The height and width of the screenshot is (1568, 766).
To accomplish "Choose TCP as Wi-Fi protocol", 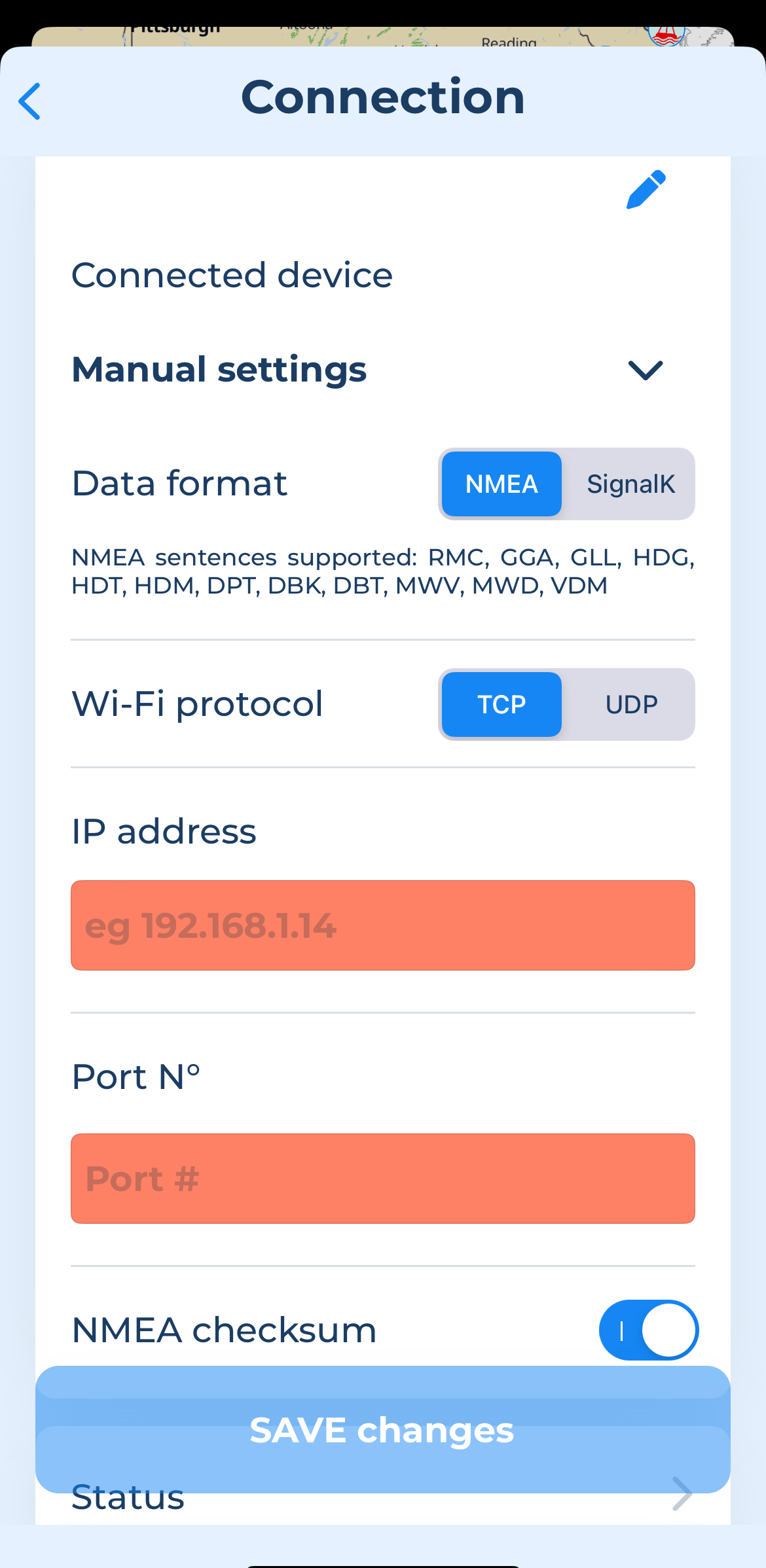I will [x=502, y=705].
